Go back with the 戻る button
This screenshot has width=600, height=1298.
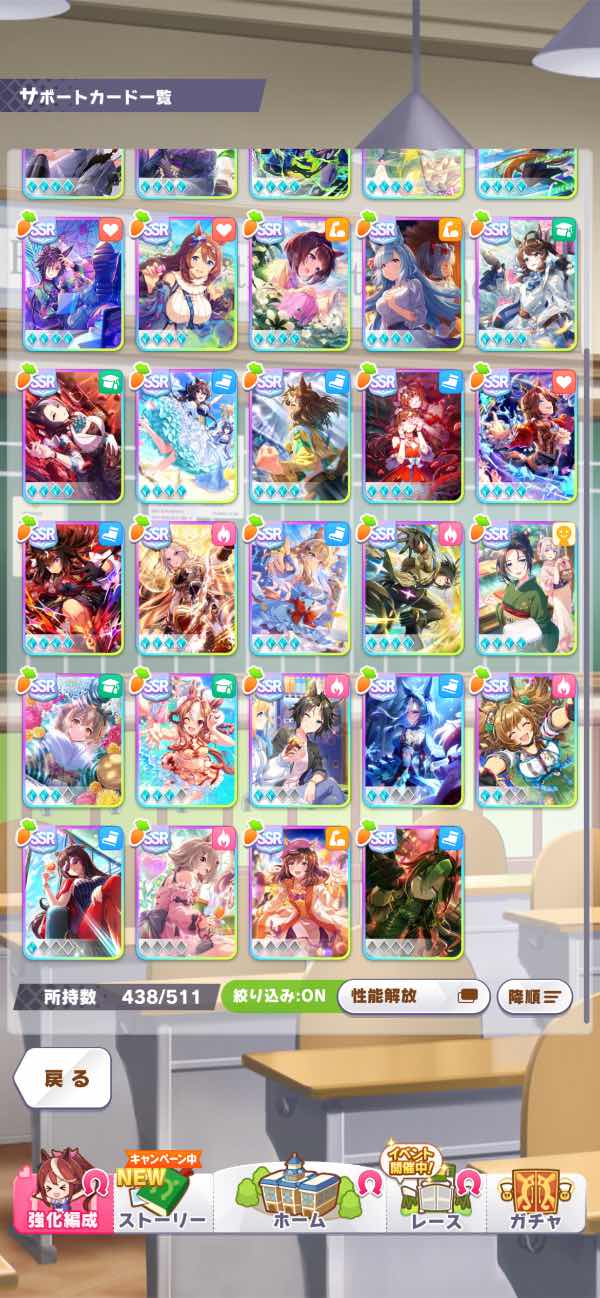click(62, 1078)
